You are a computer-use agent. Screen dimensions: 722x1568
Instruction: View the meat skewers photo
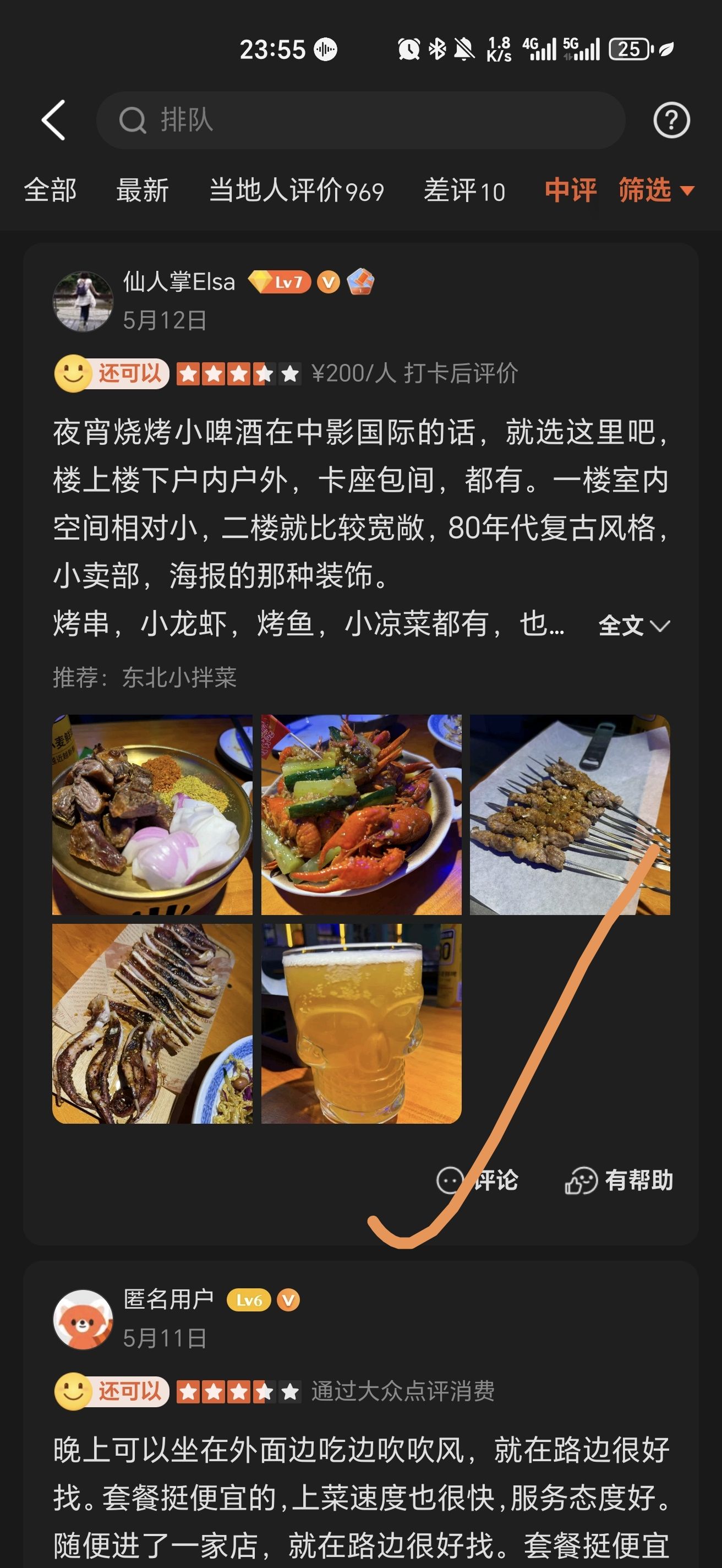[570, 814]
